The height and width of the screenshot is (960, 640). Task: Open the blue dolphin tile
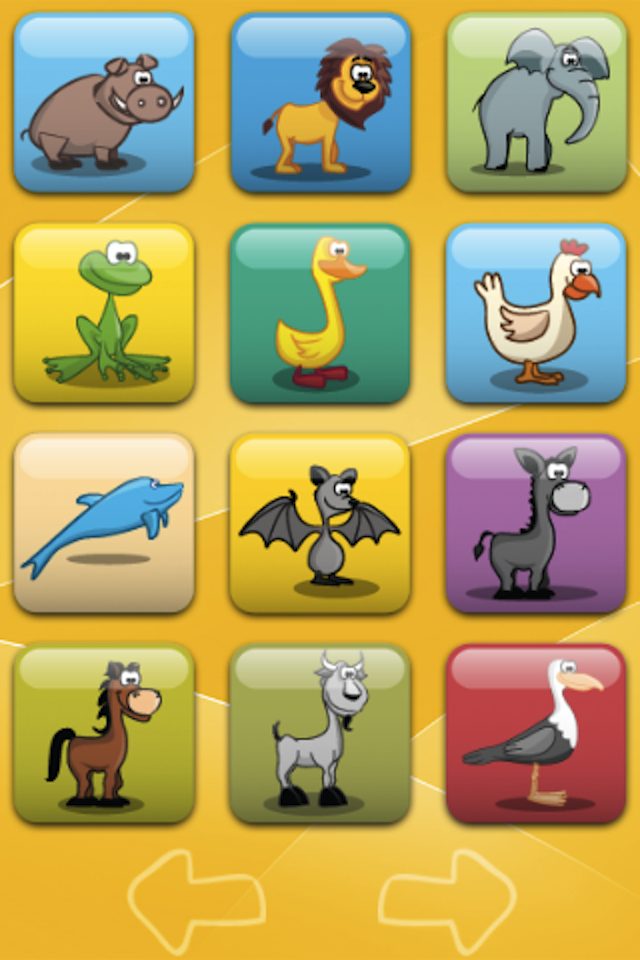click(x=104, y=523)
